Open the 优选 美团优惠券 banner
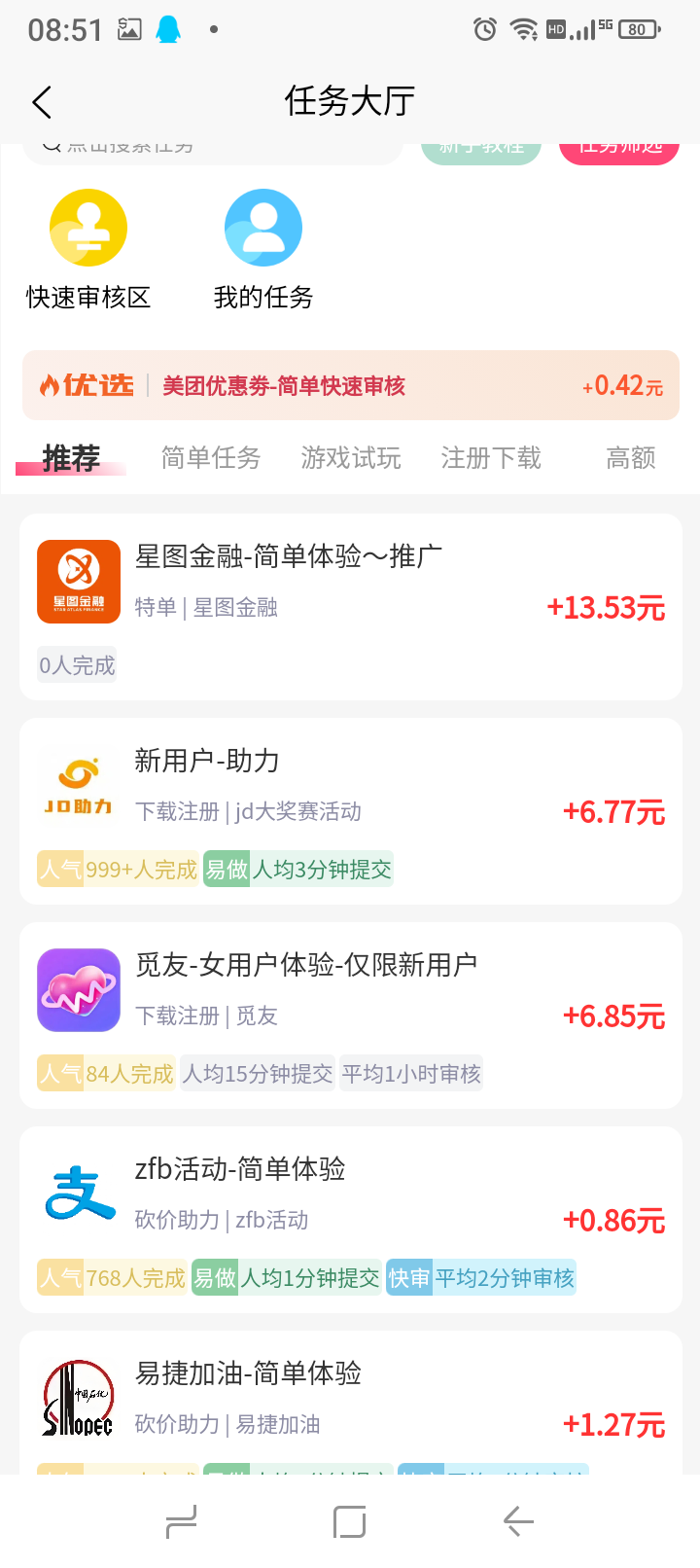 pos(350,386)
